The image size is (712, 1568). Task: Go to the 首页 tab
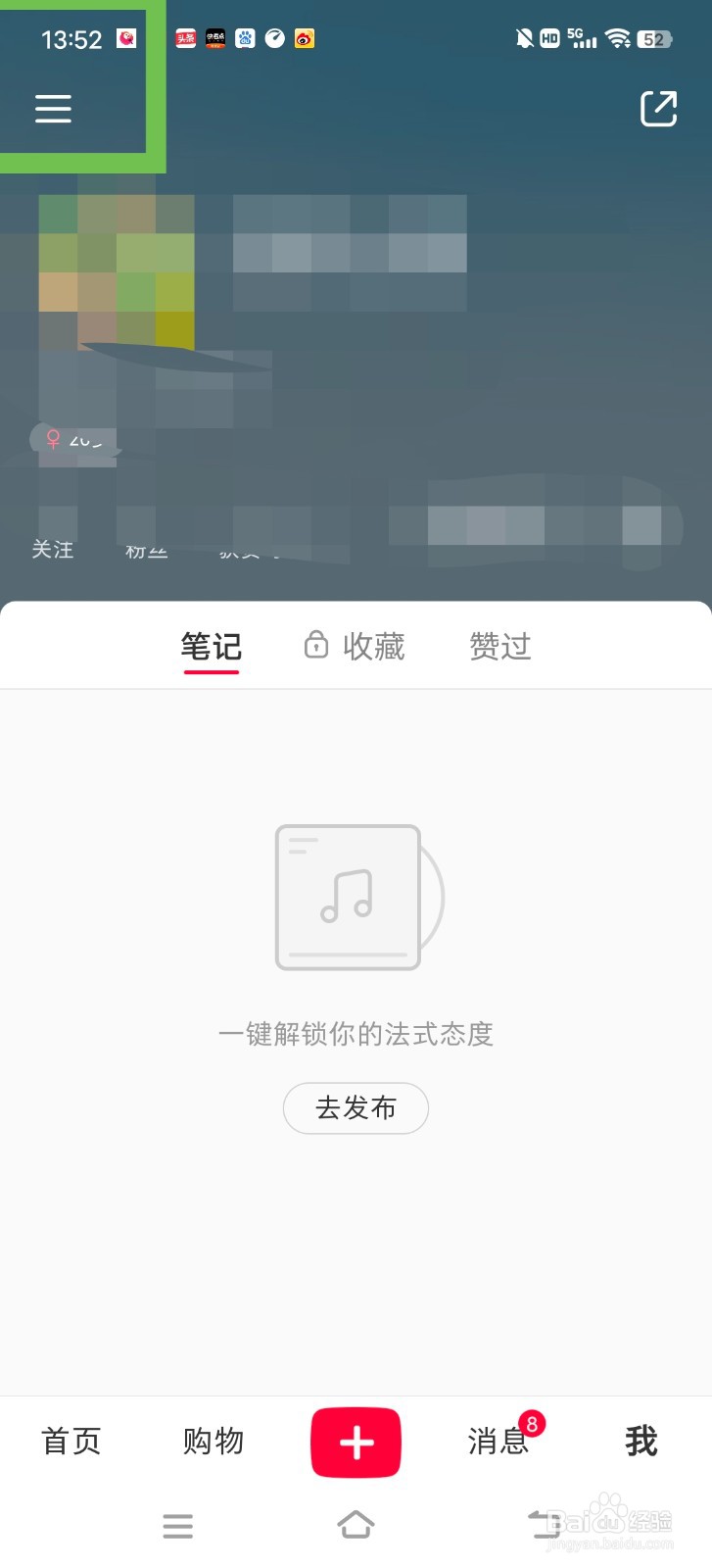click(x=71, y=1442)
